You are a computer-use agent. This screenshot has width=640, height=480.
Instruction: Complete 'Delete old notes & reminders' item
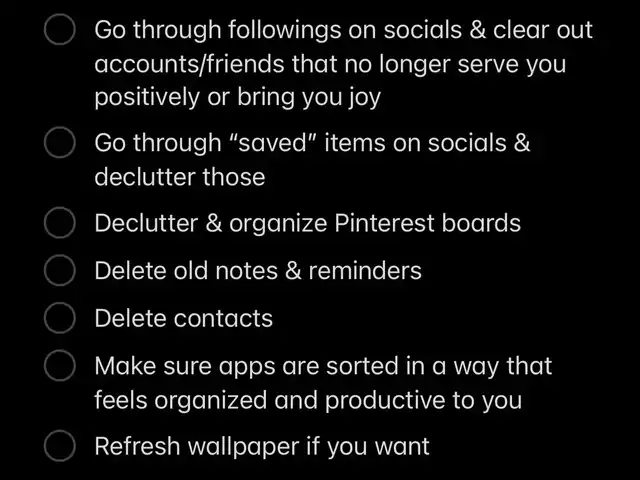click(x=61, y=271)
